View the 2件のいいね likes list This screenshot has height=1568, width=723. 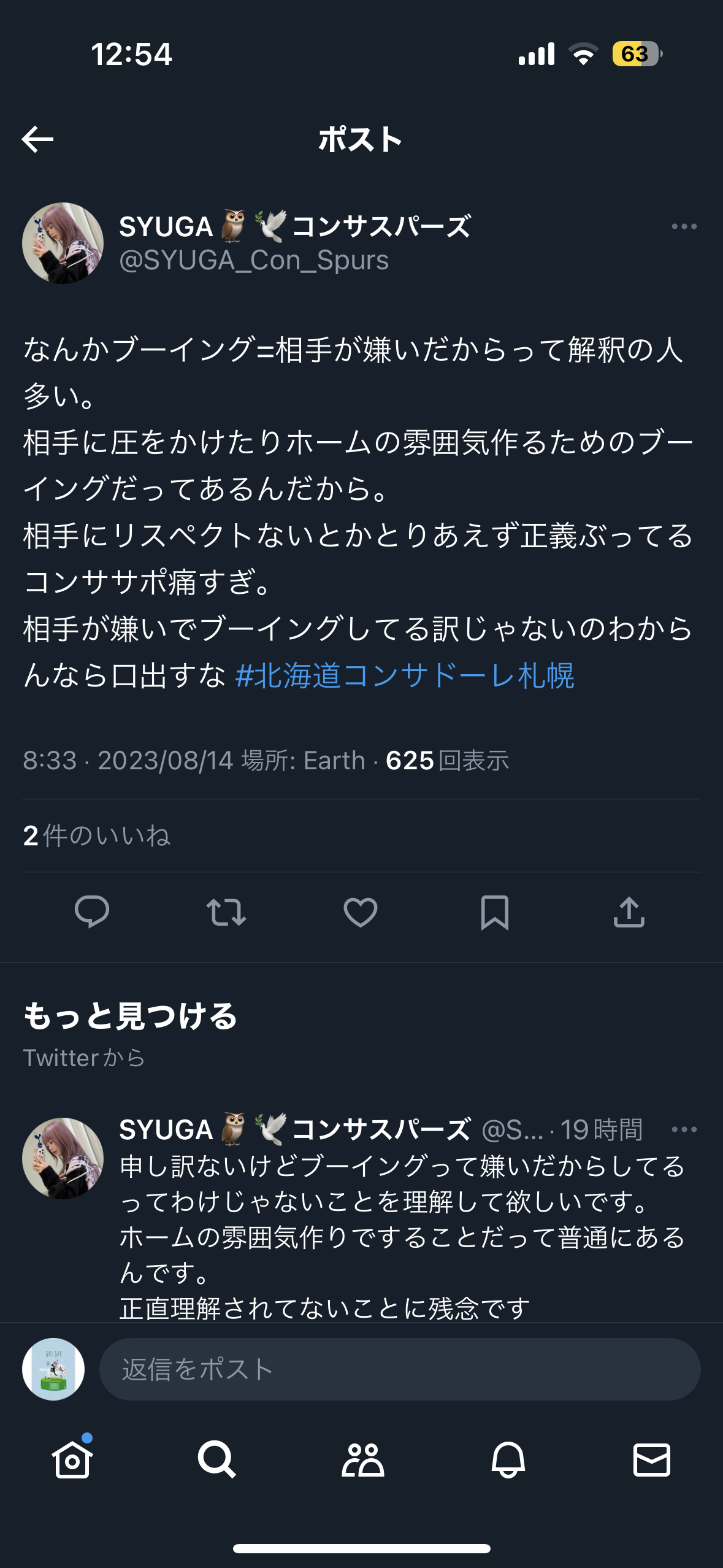pyautogui.click(x=97, y=836)
